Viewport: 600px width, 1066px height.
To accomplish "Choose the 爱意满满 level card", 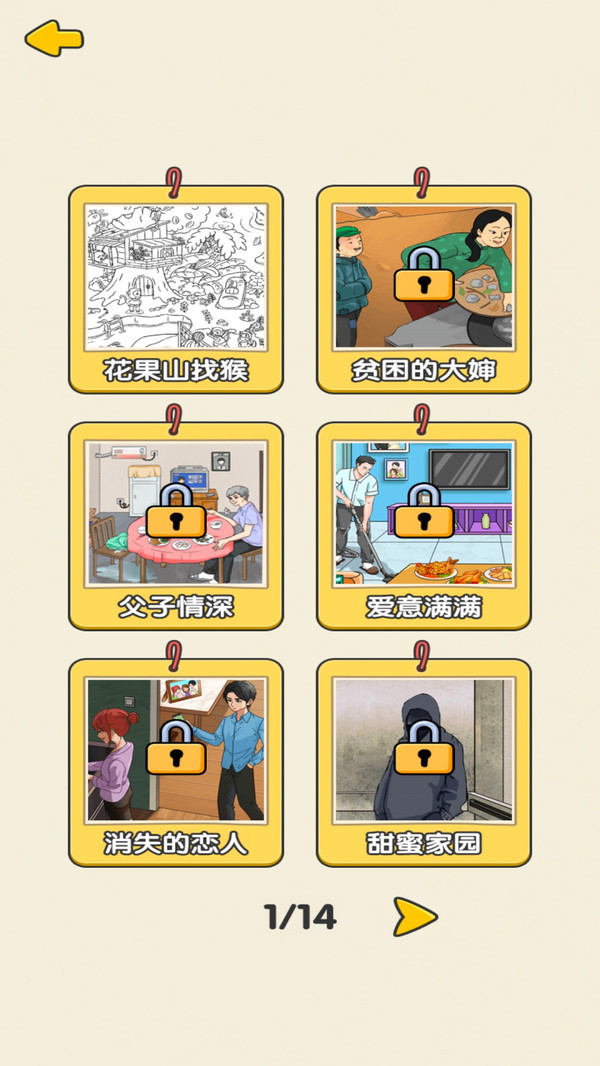I will coord(424,526).
